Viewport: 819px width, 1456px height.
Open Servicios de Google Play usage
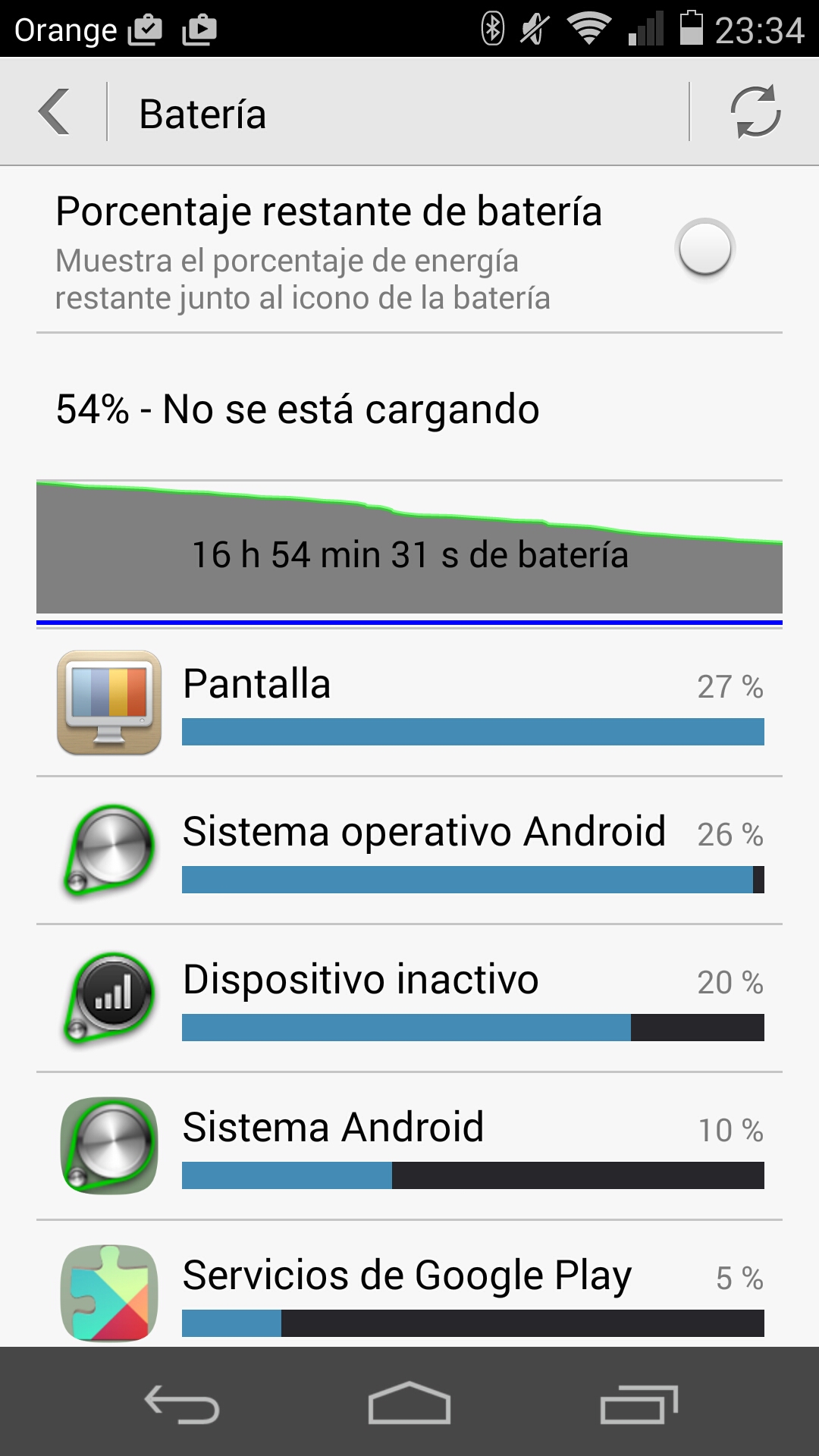point(409,1285)
